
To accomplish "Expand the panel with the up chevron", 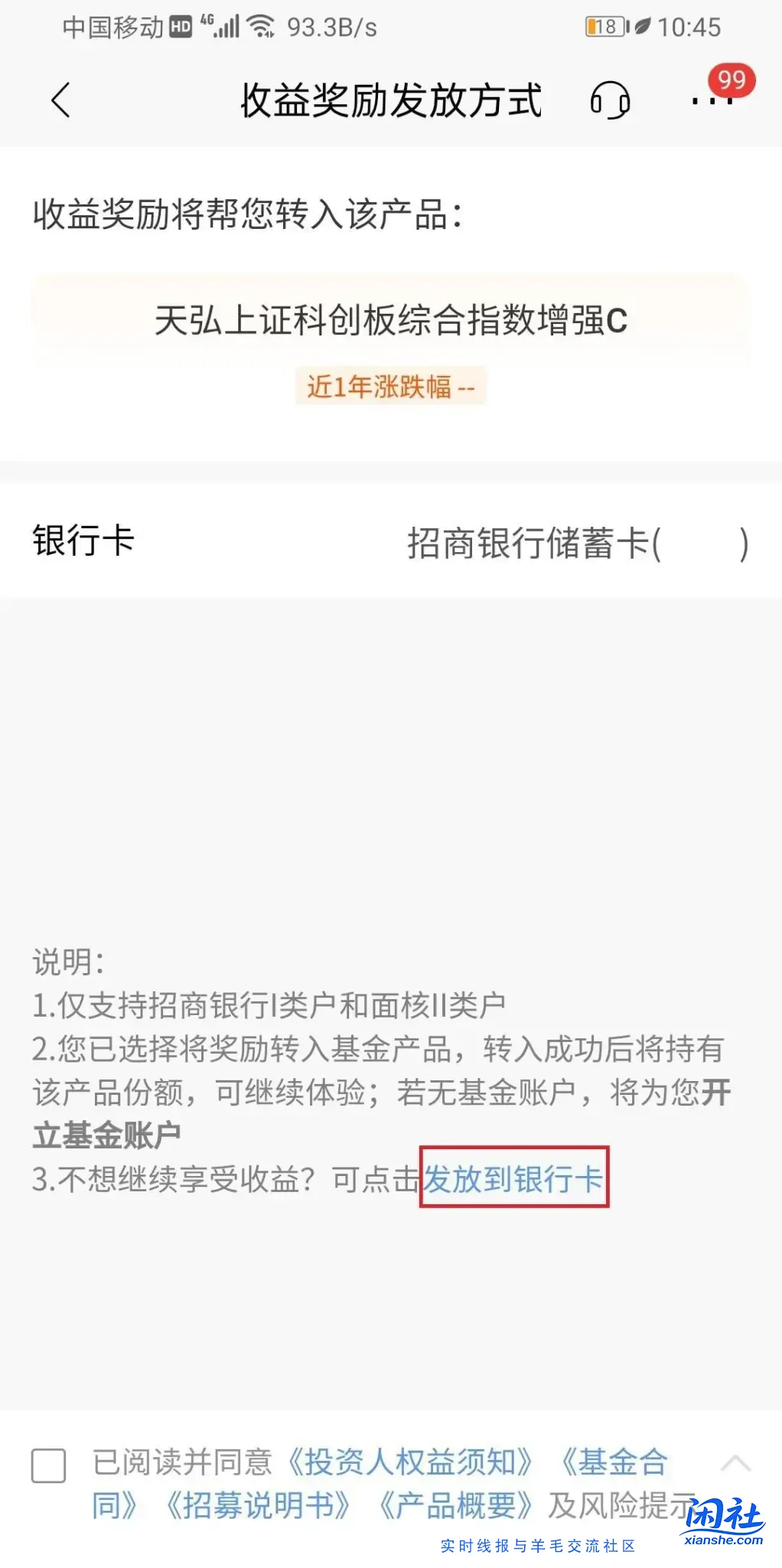I will (x=735, y=1464).
